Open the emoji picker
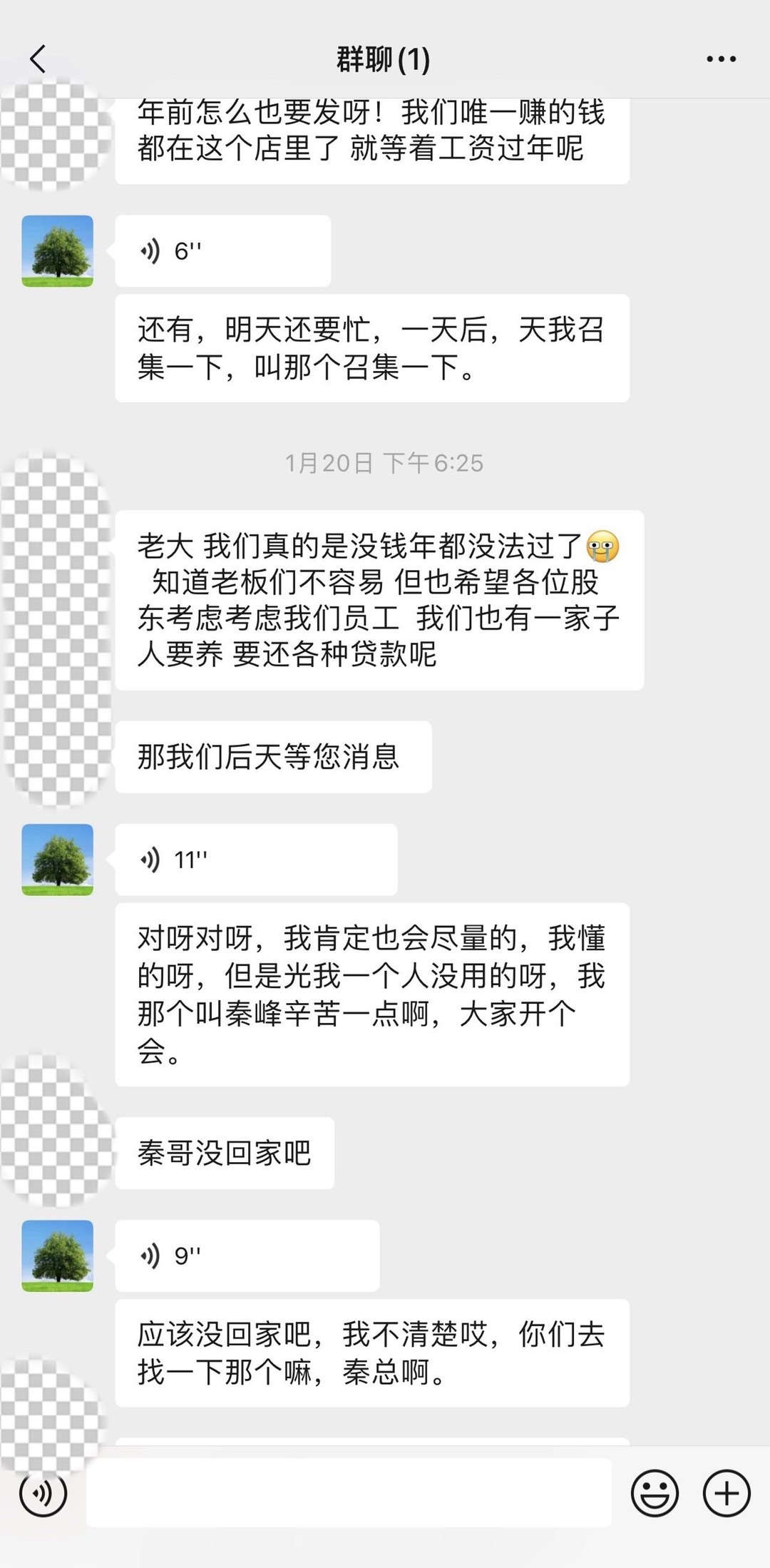The height and width of the screenshot is (1568, 770). [654, 1493]
